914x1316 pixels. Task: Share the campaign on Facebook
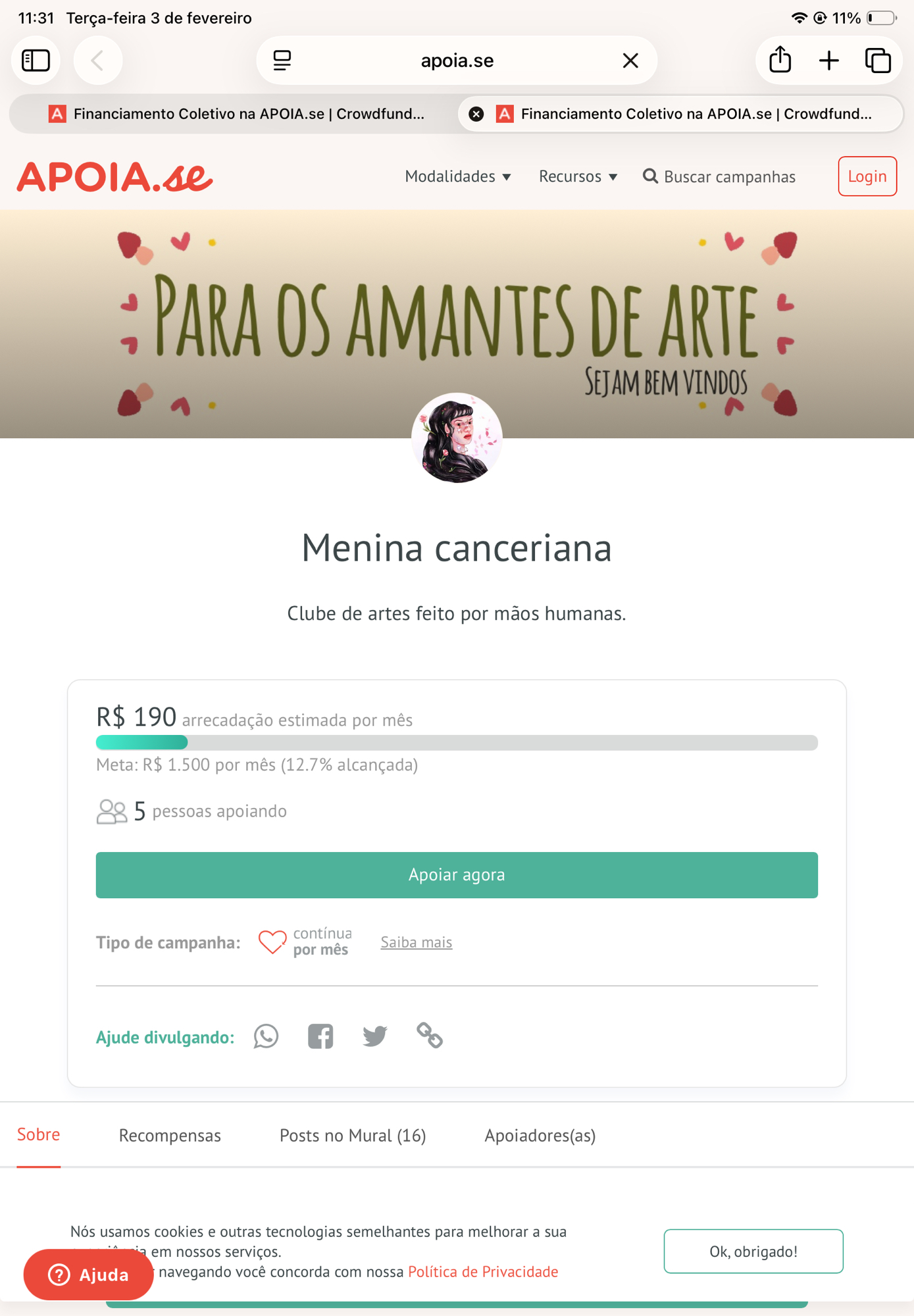320,1036
